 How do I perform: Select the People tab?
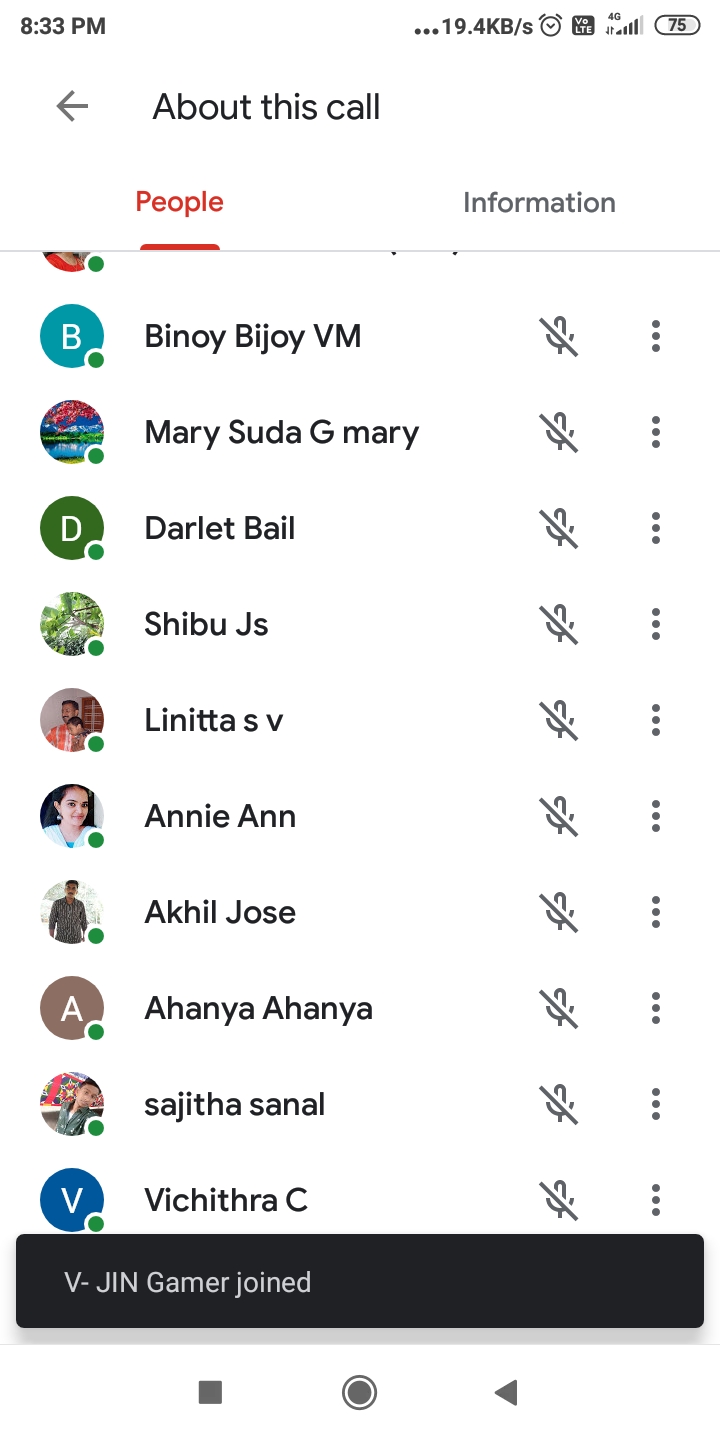click(x=180, y=202)
